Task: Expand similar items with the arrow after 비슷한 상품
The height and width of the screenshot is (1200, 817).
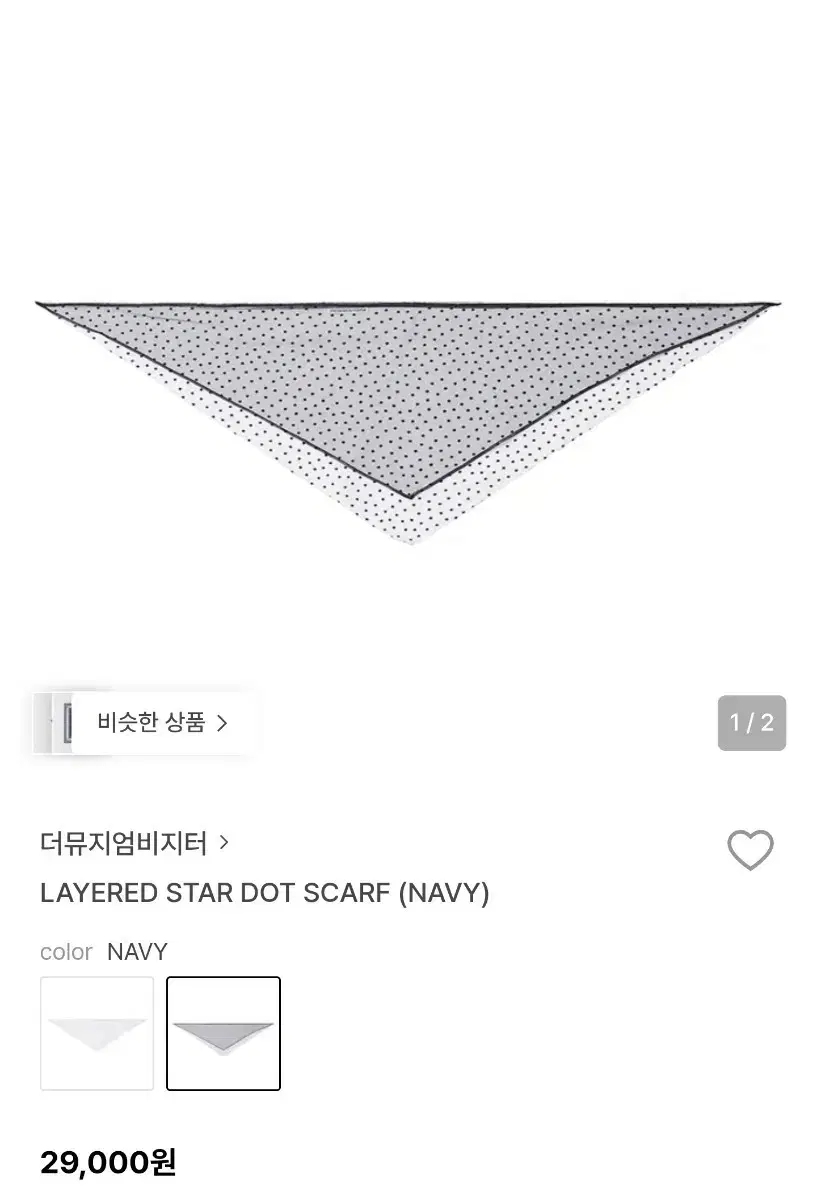Action: [222, 722]
